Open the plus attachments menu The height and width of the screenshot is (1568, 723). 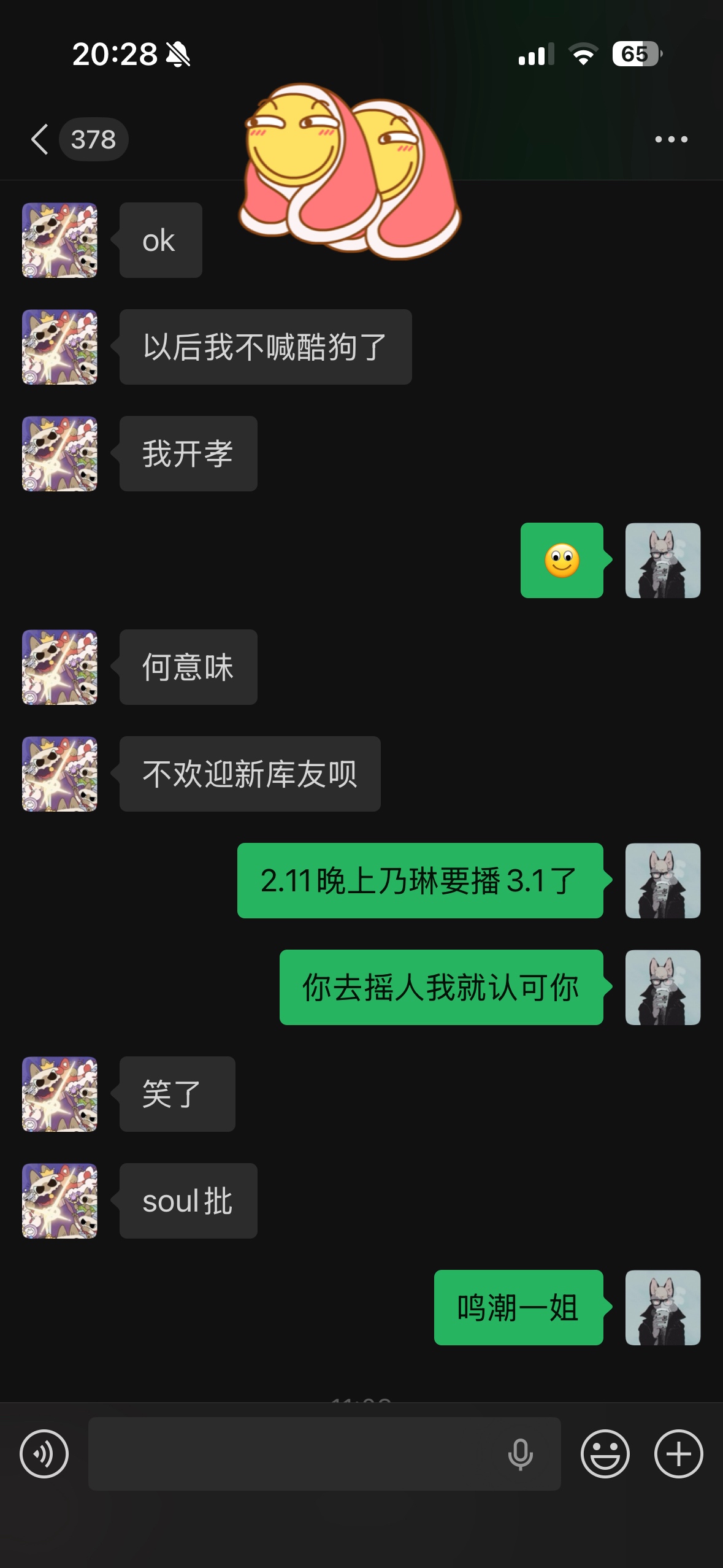click(678, 1453)
